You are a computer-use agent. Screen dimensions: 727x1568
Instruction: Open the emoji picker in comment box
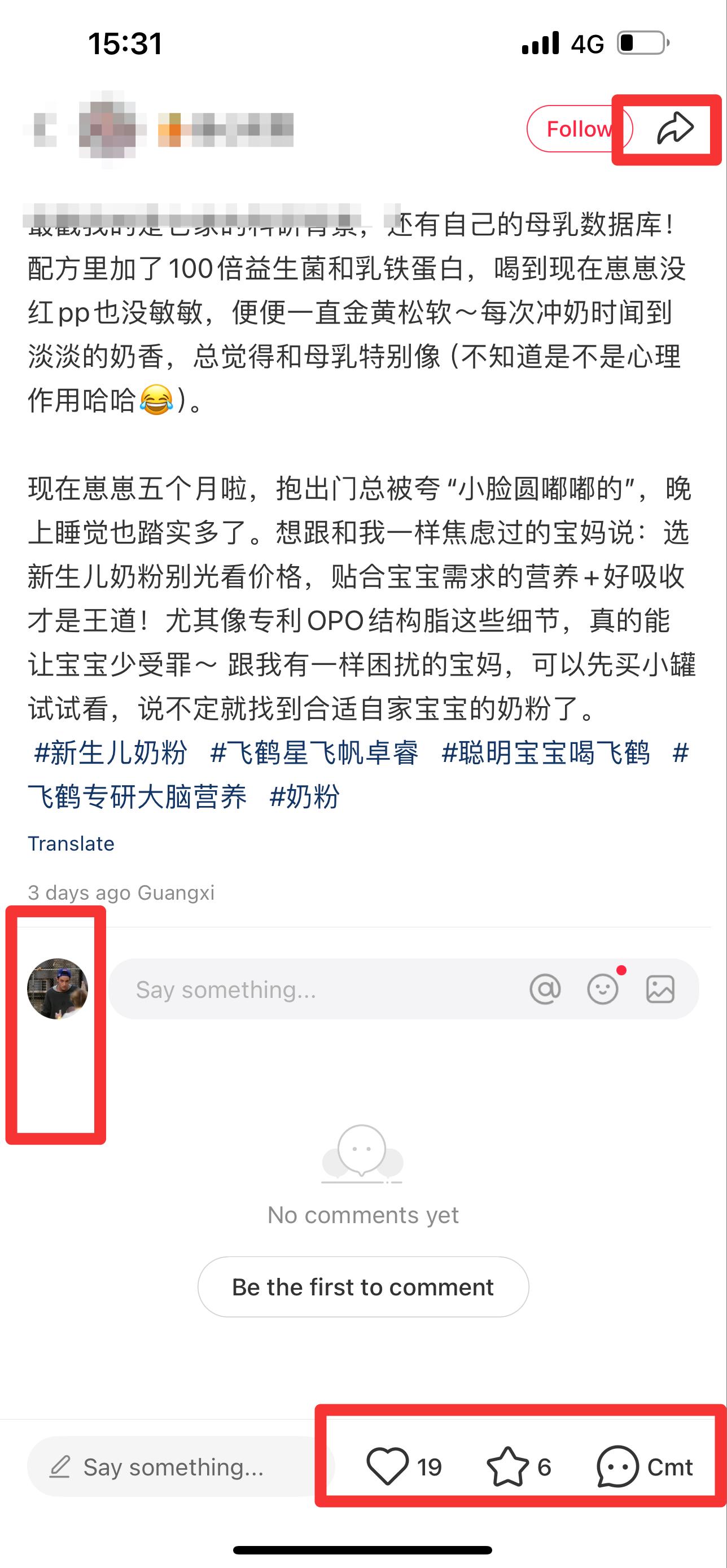coord(603,989)
